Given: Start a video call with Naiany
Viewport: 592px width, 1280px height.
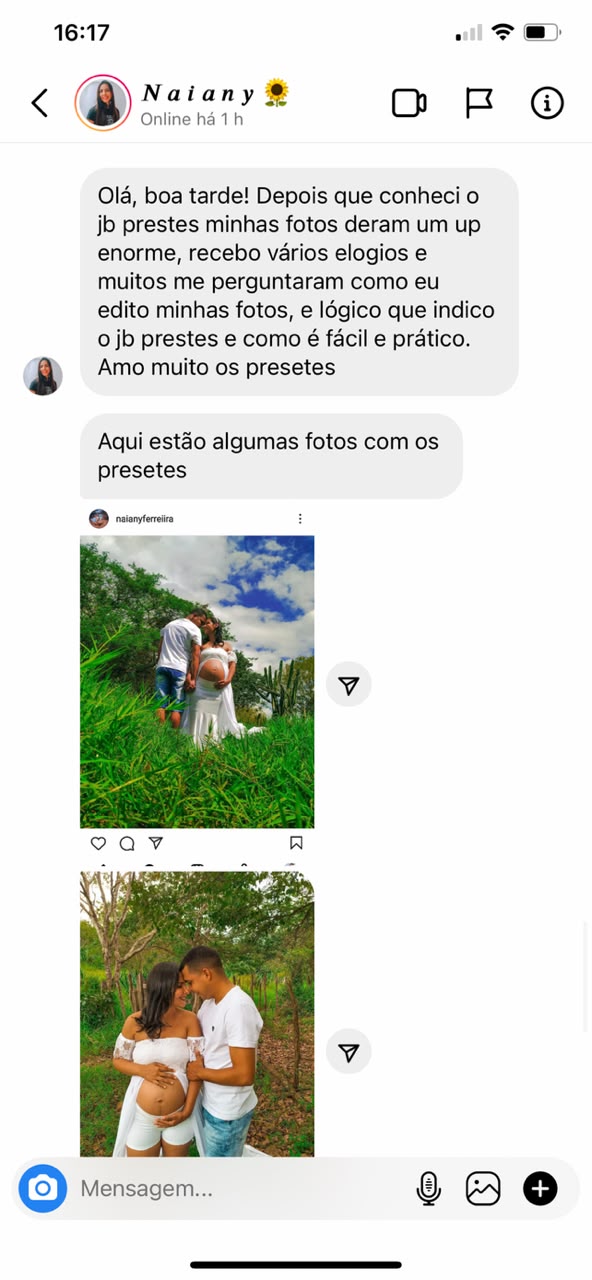Looking at the screenshot, I should click(x=409, y=103).
